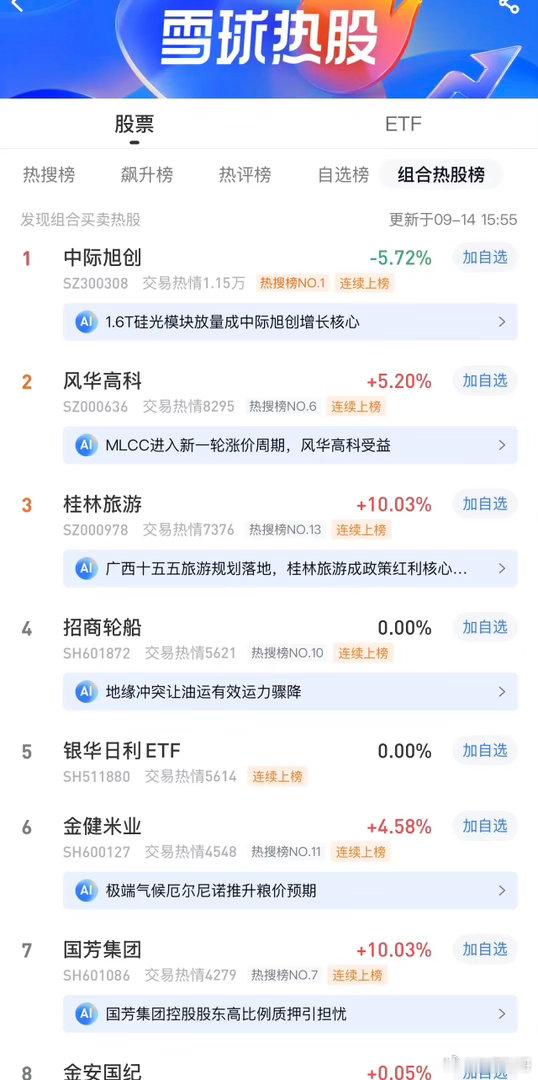View the 热评榜 list
Screen dimensions: 538x1080
(245, 175)
